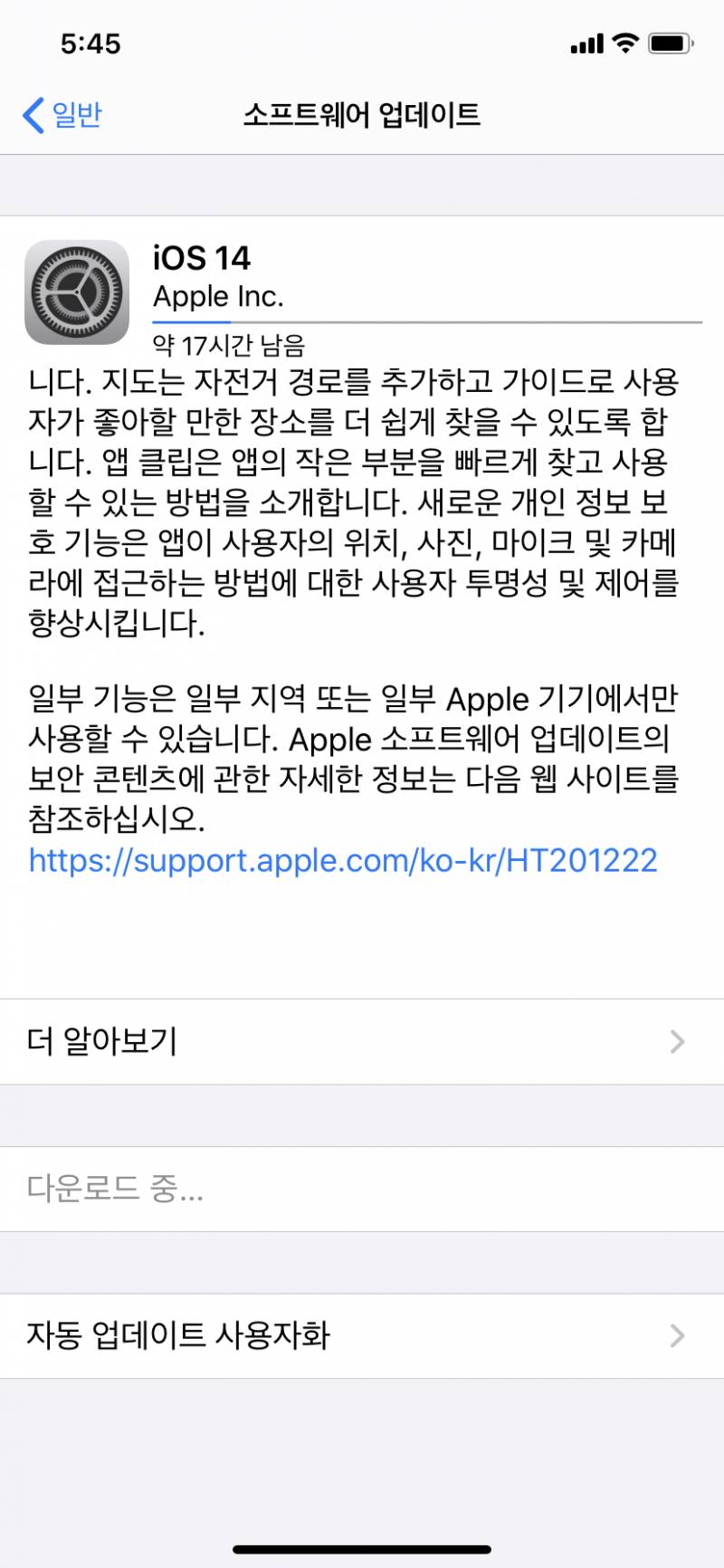Open the apple.com HT201222 support link
Screen dimensions: 724x1568
344,861
